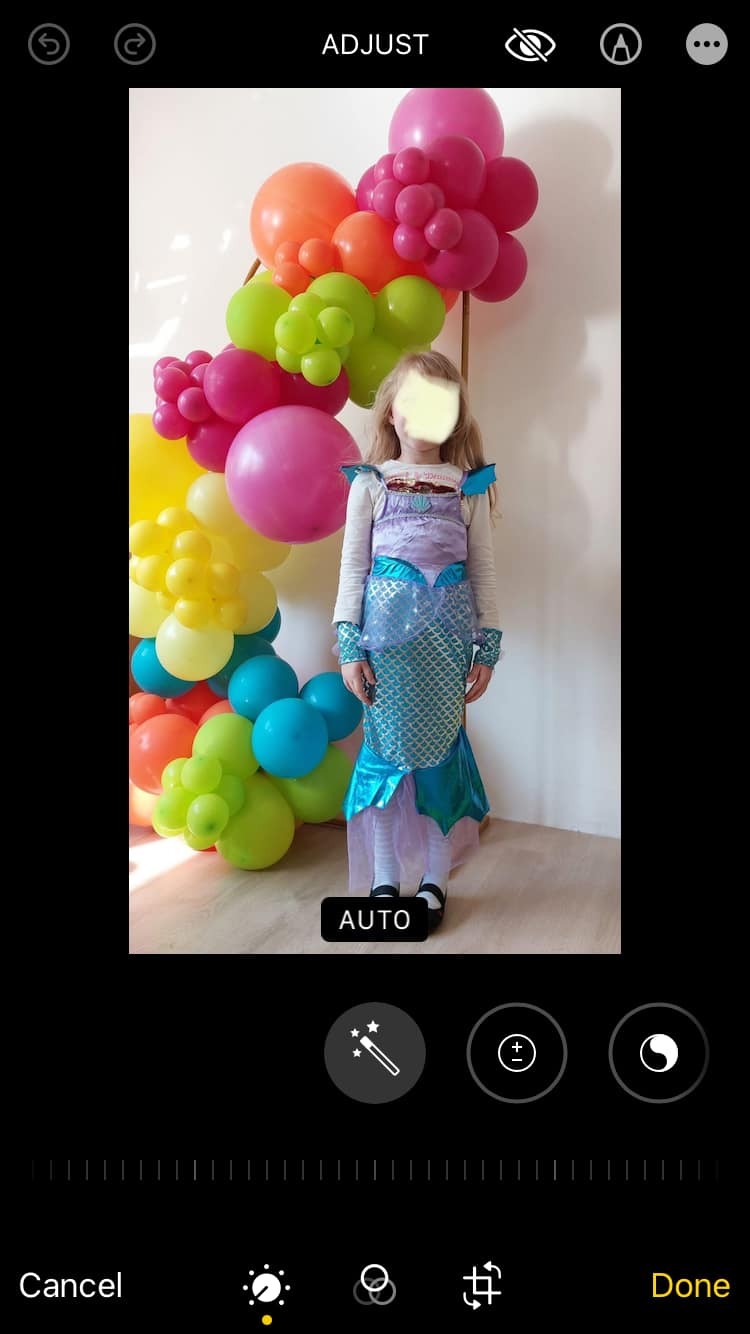Save changes with Done

click(x=690, y=1285)
